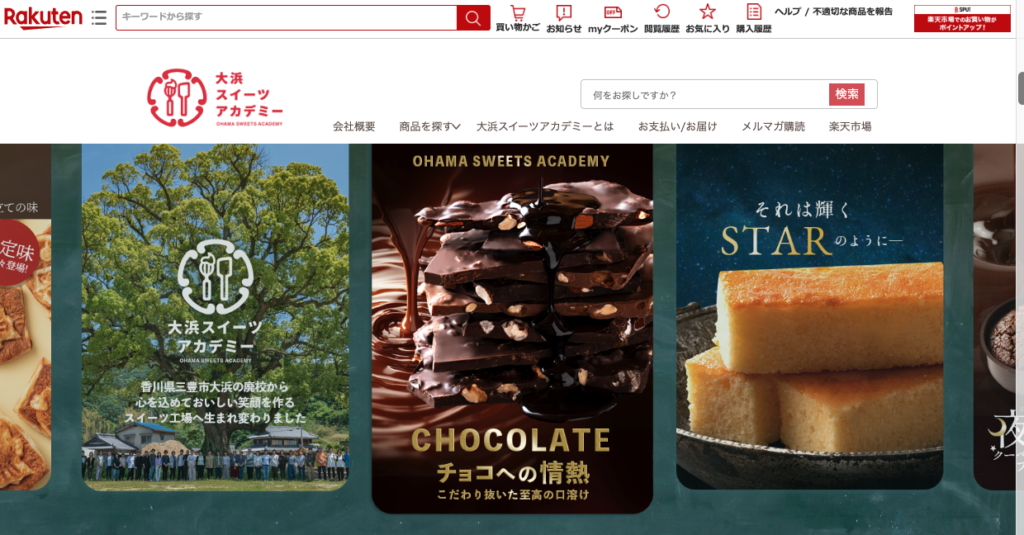Tap the red 検索 button
Screen dimensions: 1024x535
pos(846,95)
